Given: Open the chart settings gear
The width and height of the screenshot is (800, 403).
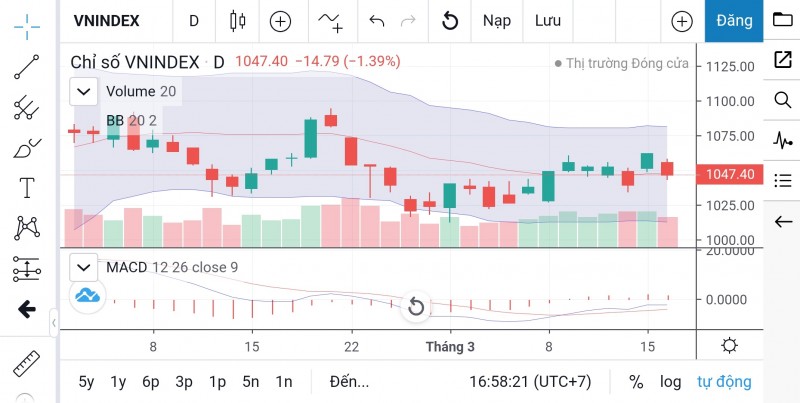Looking at the screenshot, I should point(729,346).
